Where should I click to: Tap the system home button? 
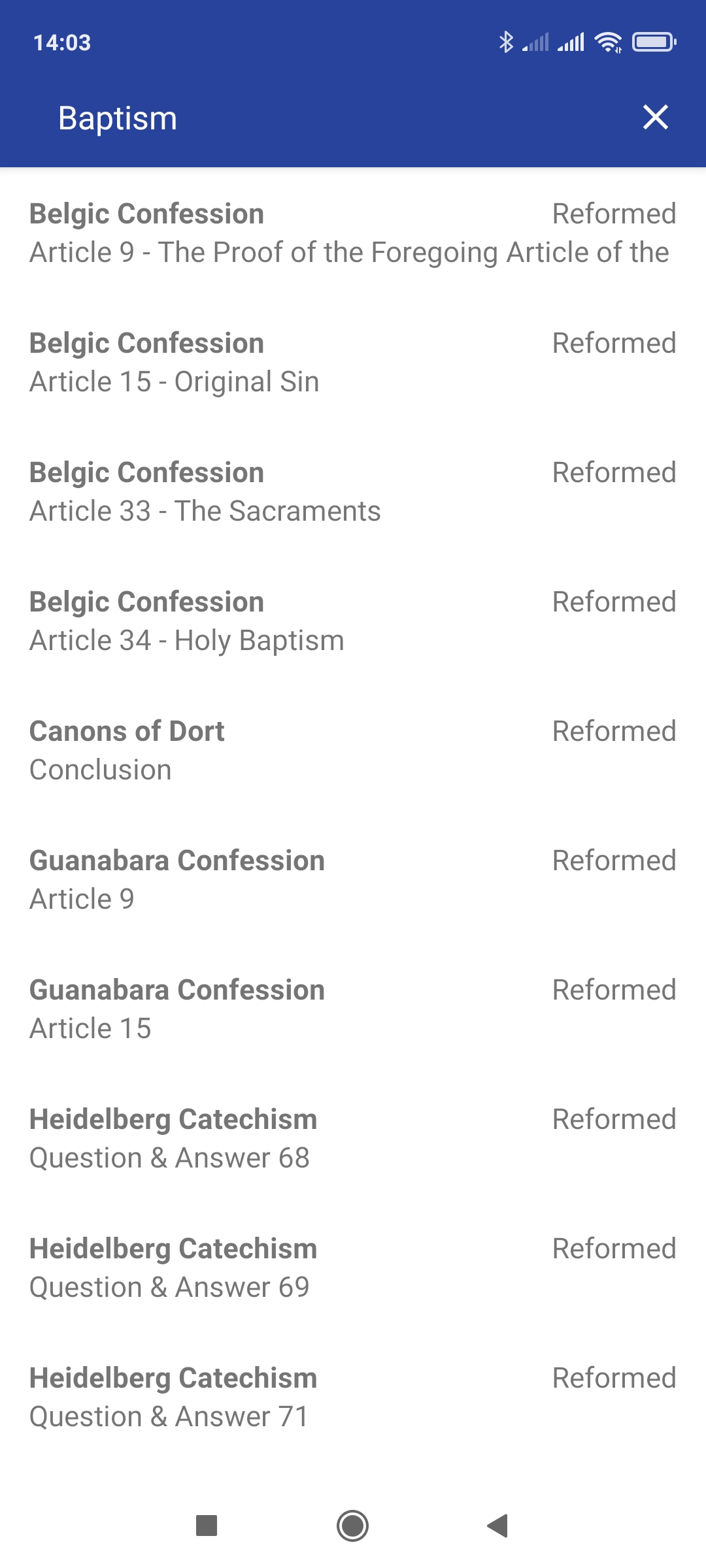click(353, 1526)
